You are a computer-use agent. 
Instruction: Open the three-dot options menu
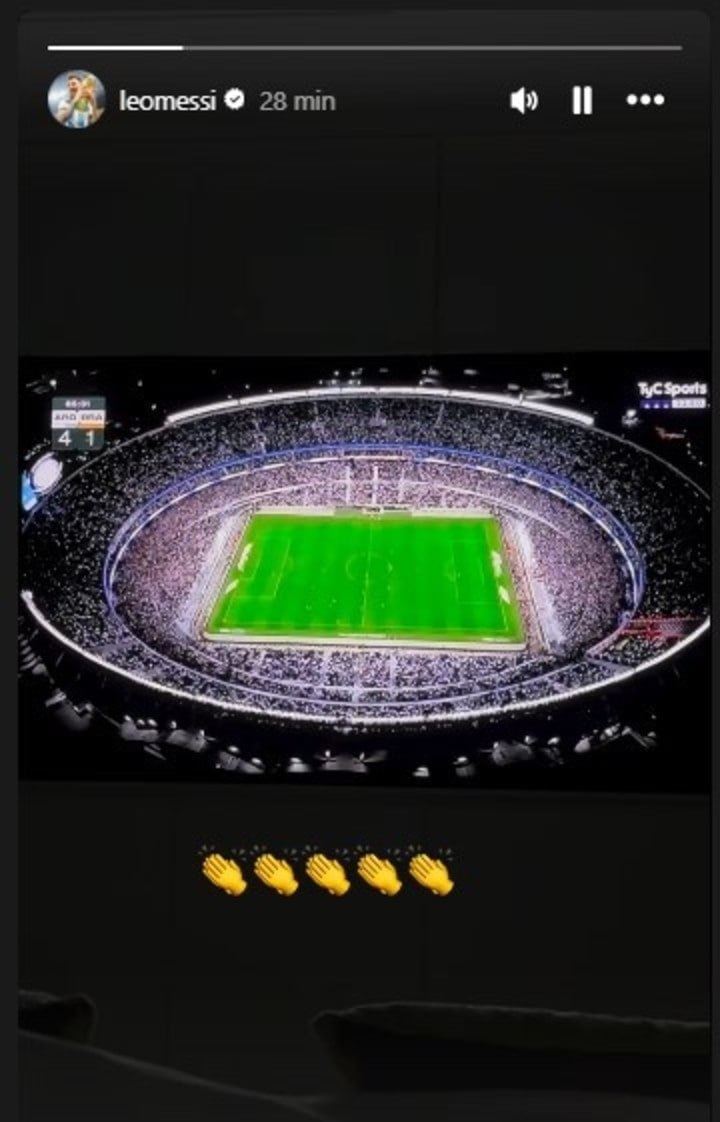[645, 100]
